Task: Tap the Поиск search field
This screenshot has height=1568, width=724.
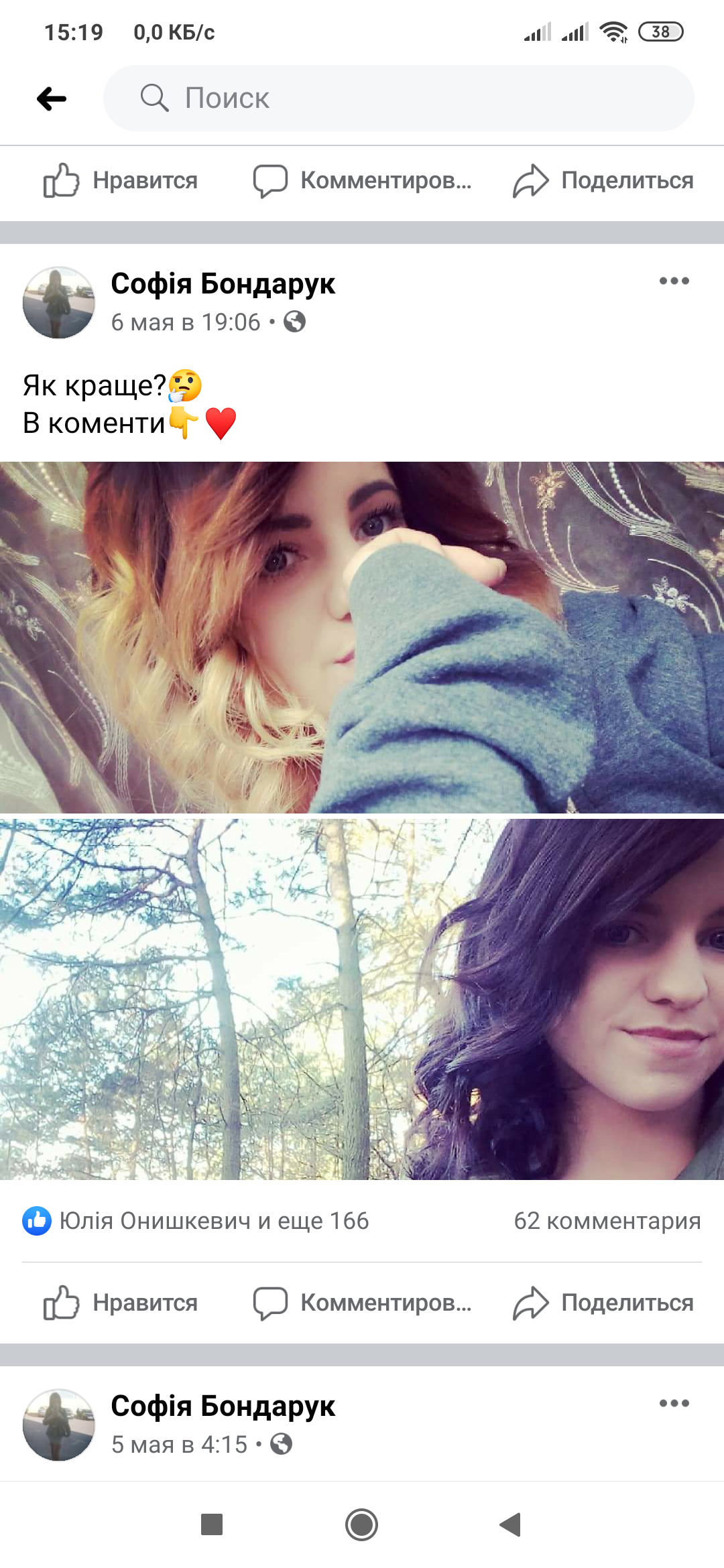Action: pos(398,99)
